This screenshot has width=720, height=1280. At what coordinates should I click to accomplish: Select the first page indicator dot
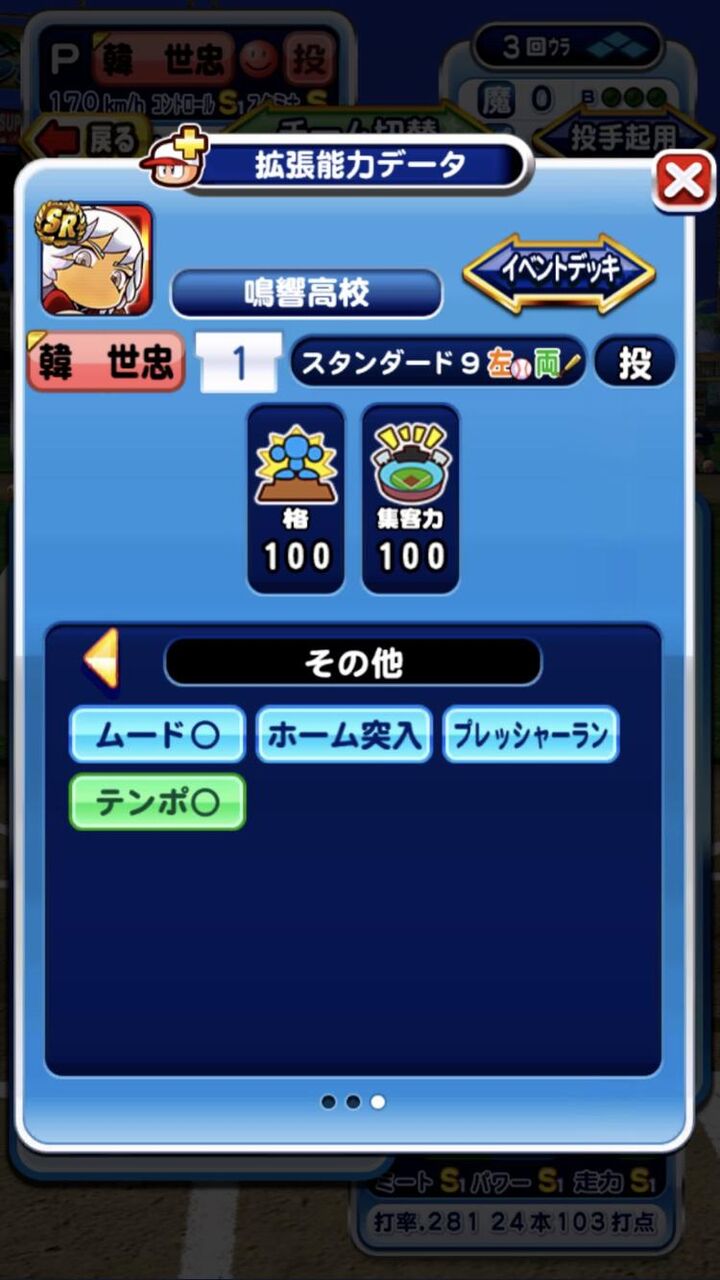pyautogui.click(x=330, y=1101)
